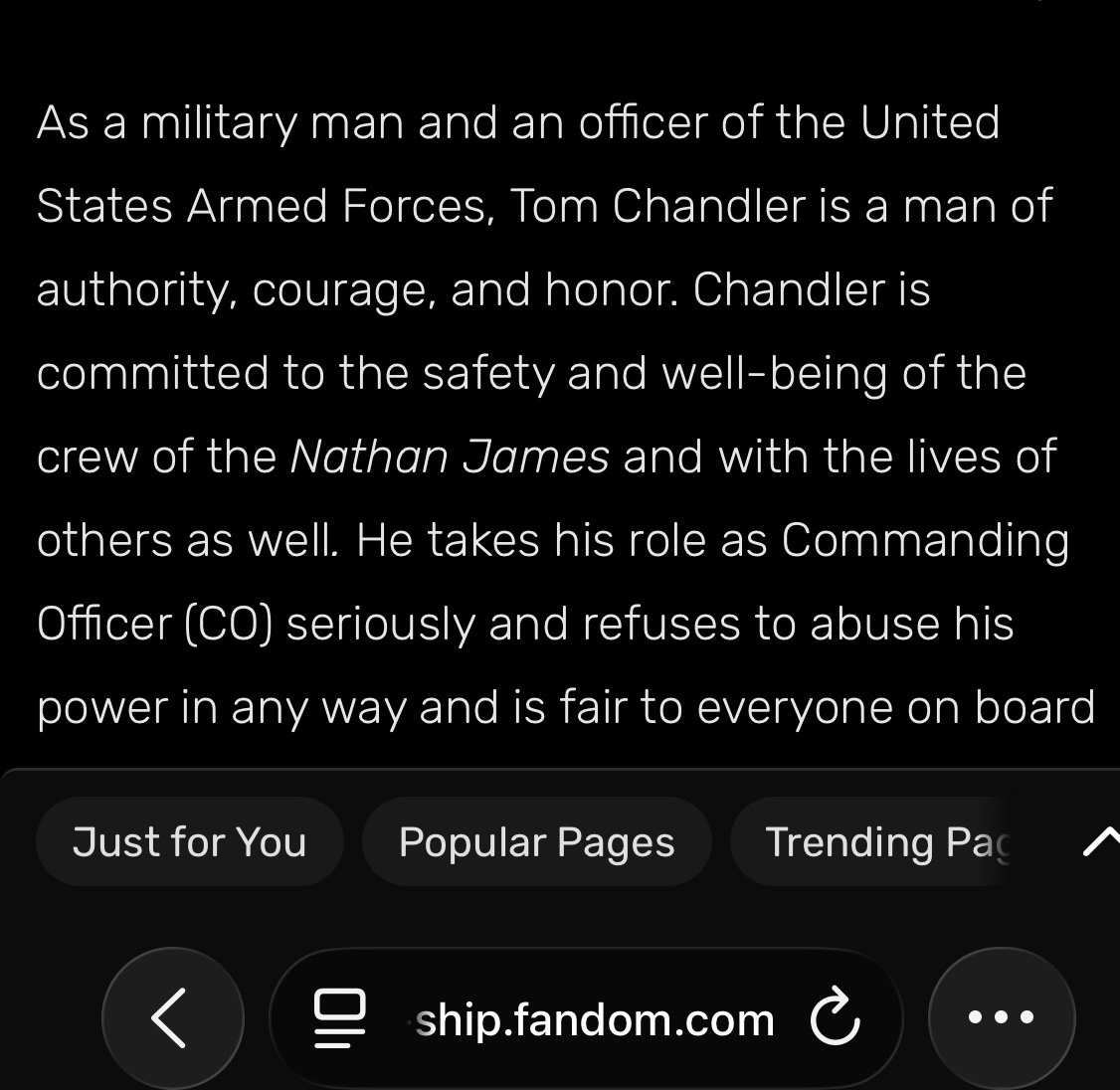Reload the current page
The width and height of the screenshot is (1120, 1090).
(x=834, y=1018)
